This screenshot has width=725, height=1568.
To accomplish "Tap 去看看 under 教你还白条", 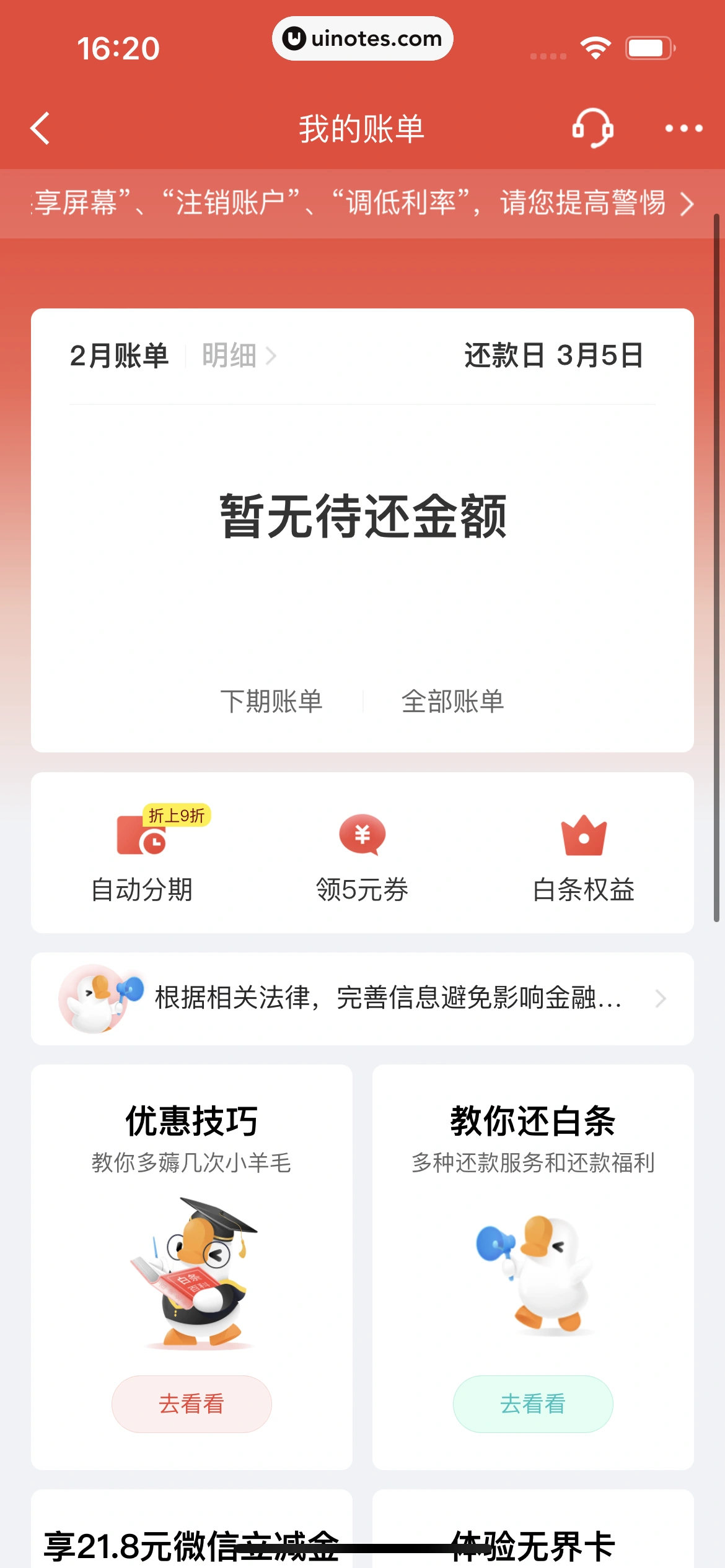I will [x=533, y=1404].
